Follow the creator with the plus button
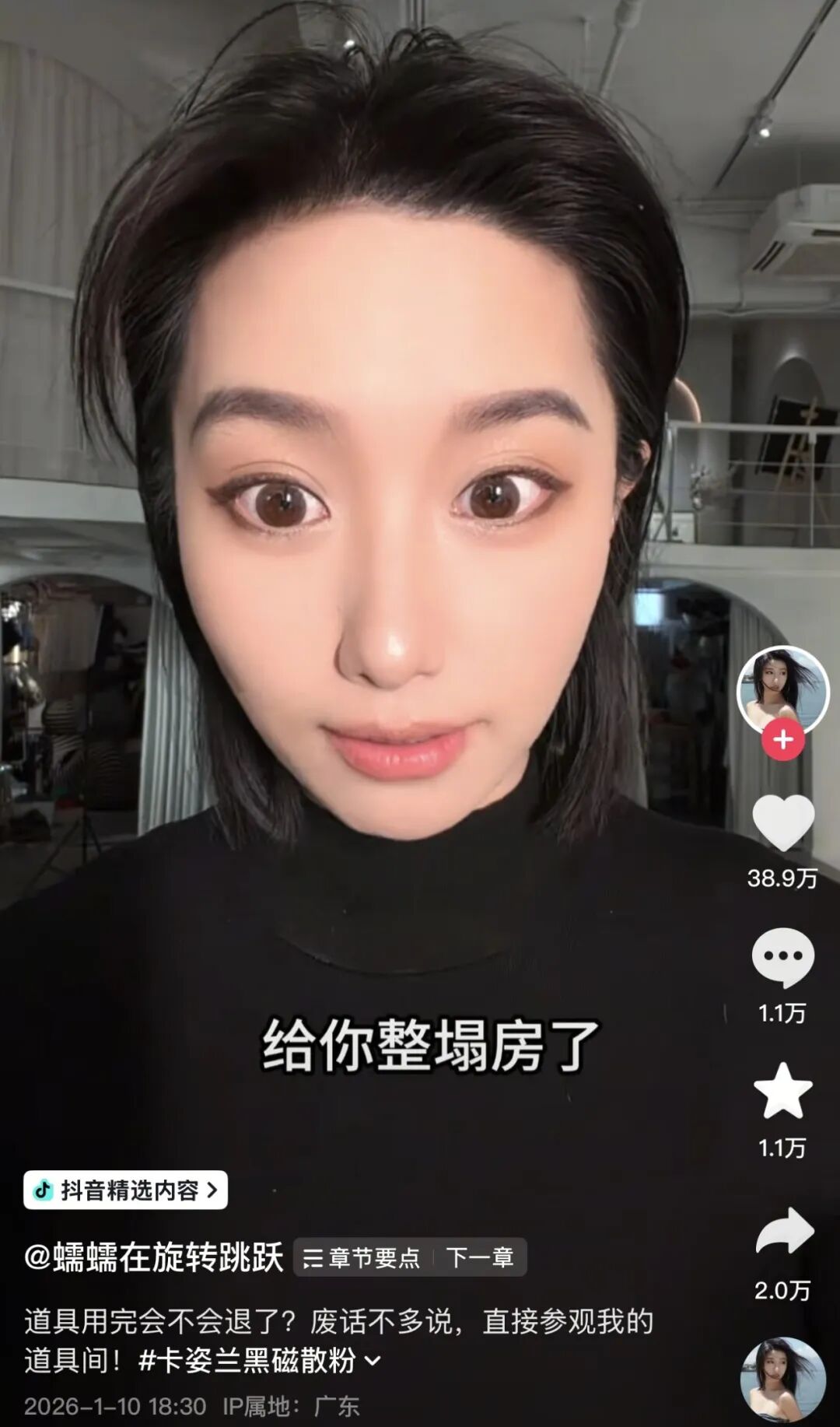 click(x=782, y=739)
